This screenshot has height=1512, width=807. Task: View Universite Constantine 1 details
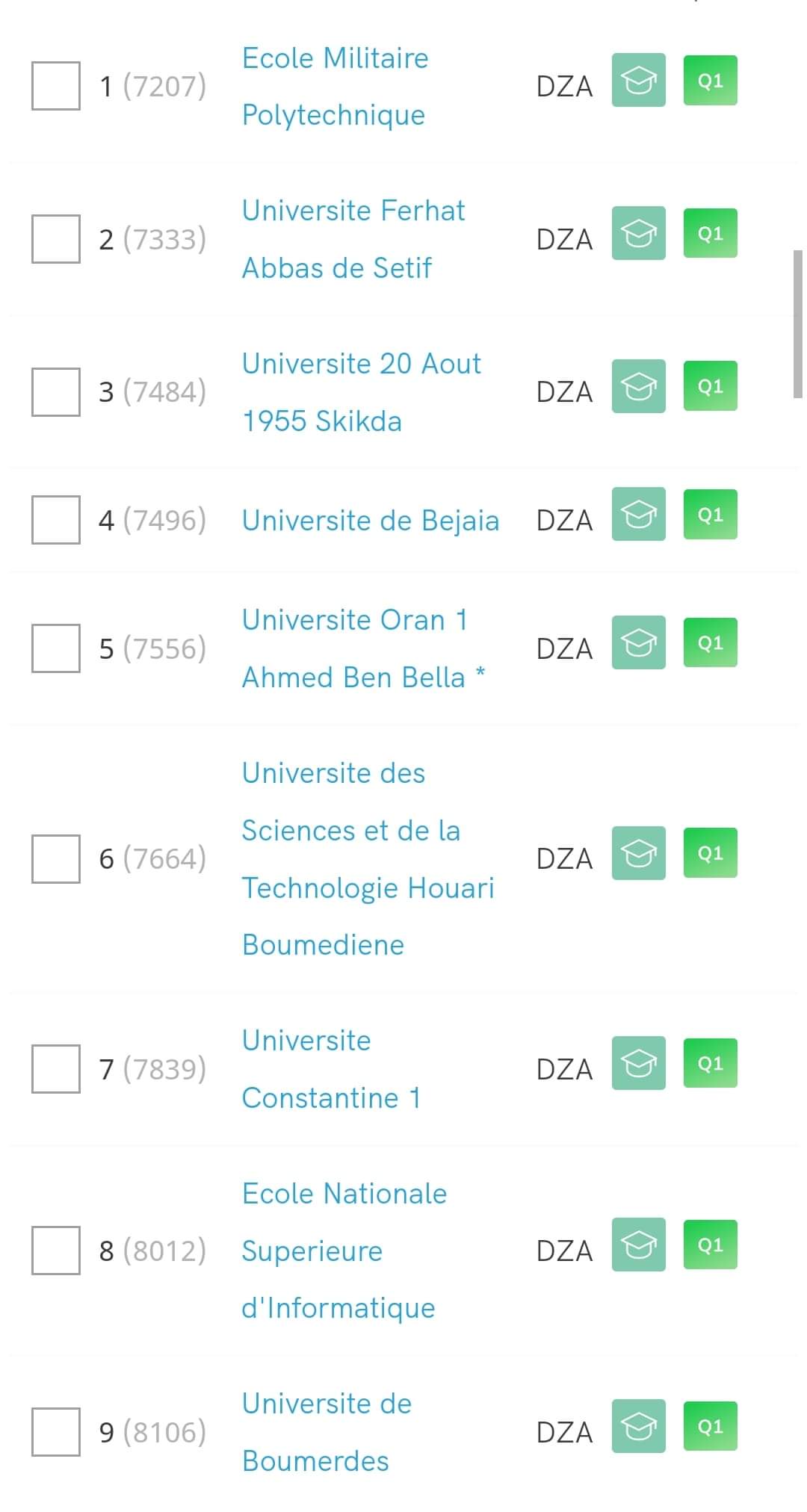click(332, 1069)
